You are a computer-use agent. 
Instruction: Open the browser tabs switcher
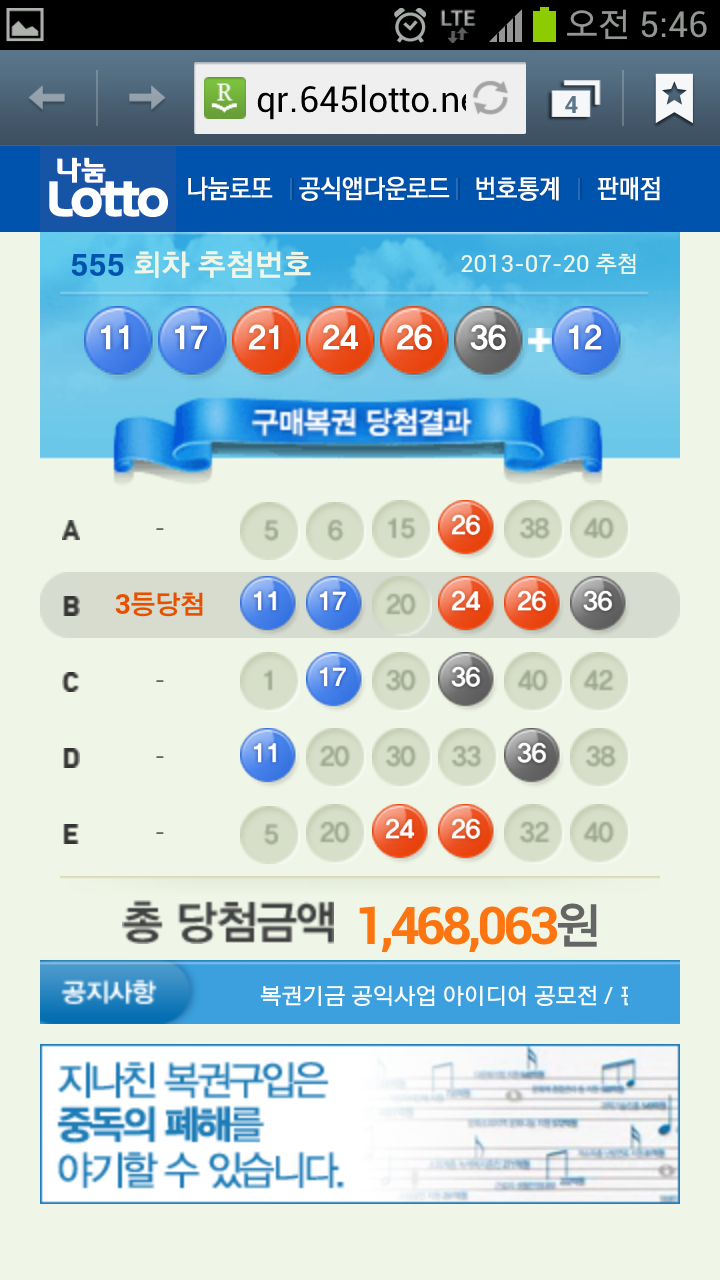click(x=574, y=99)
